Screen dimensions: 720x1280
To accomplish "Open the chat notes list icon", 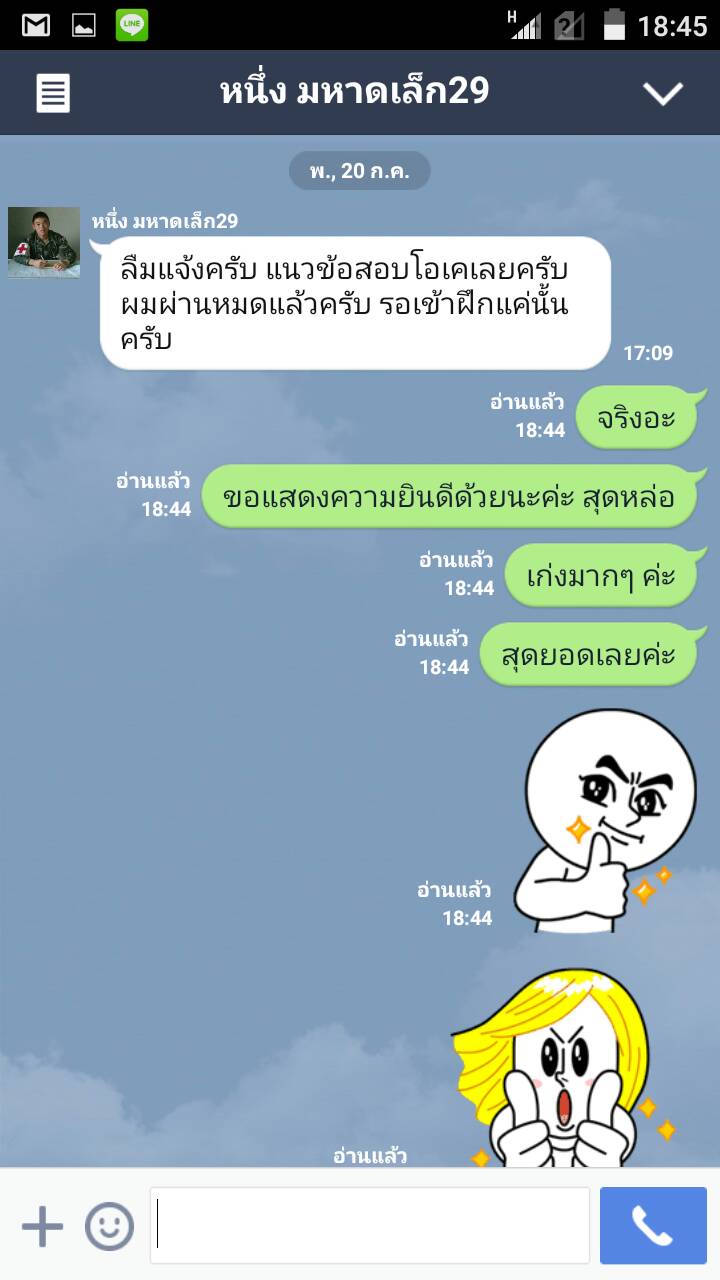I will [53, 94].
